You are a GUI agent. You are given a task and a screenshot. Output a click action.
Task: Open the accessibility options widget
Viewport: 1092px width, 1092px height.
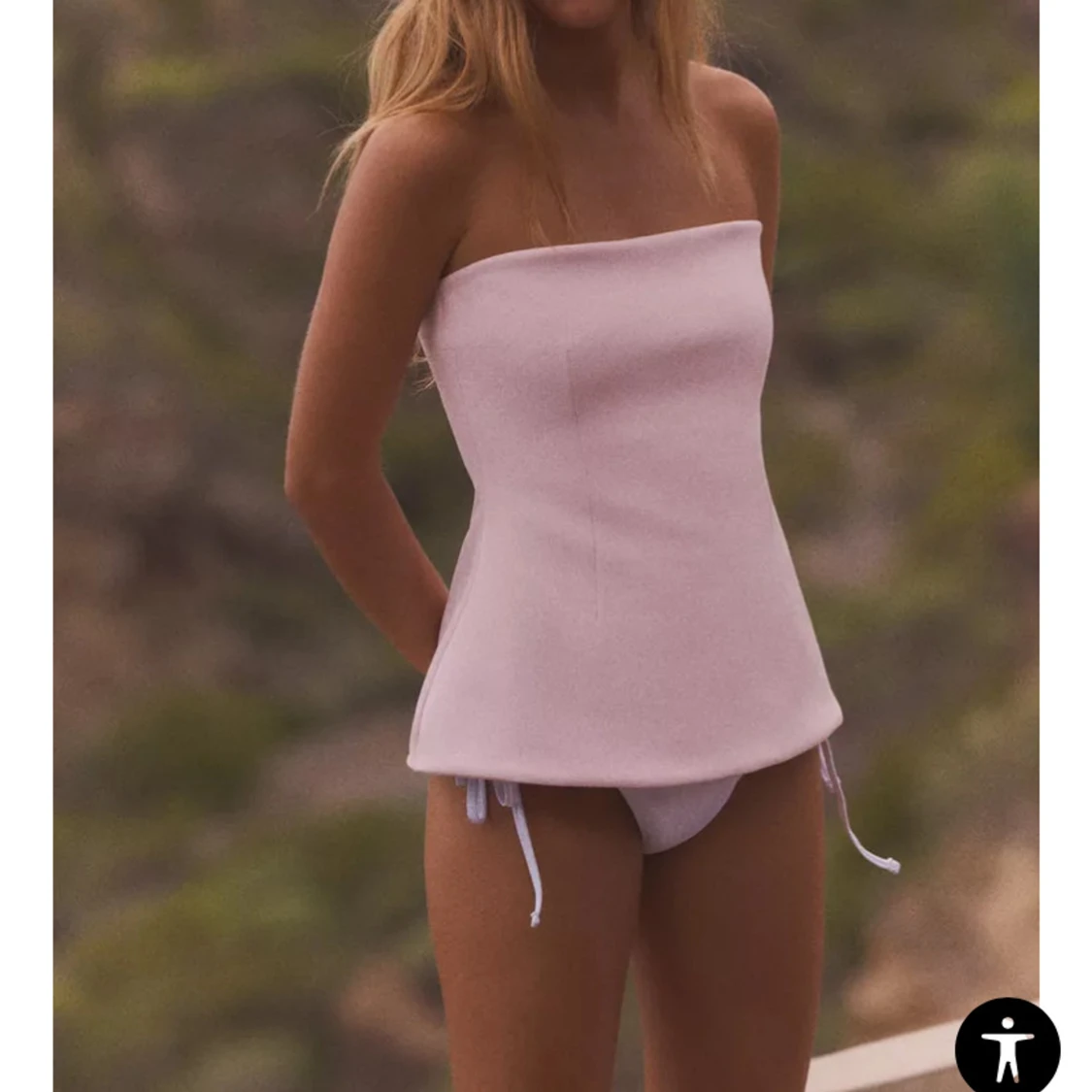[x=1007, y=1047]
